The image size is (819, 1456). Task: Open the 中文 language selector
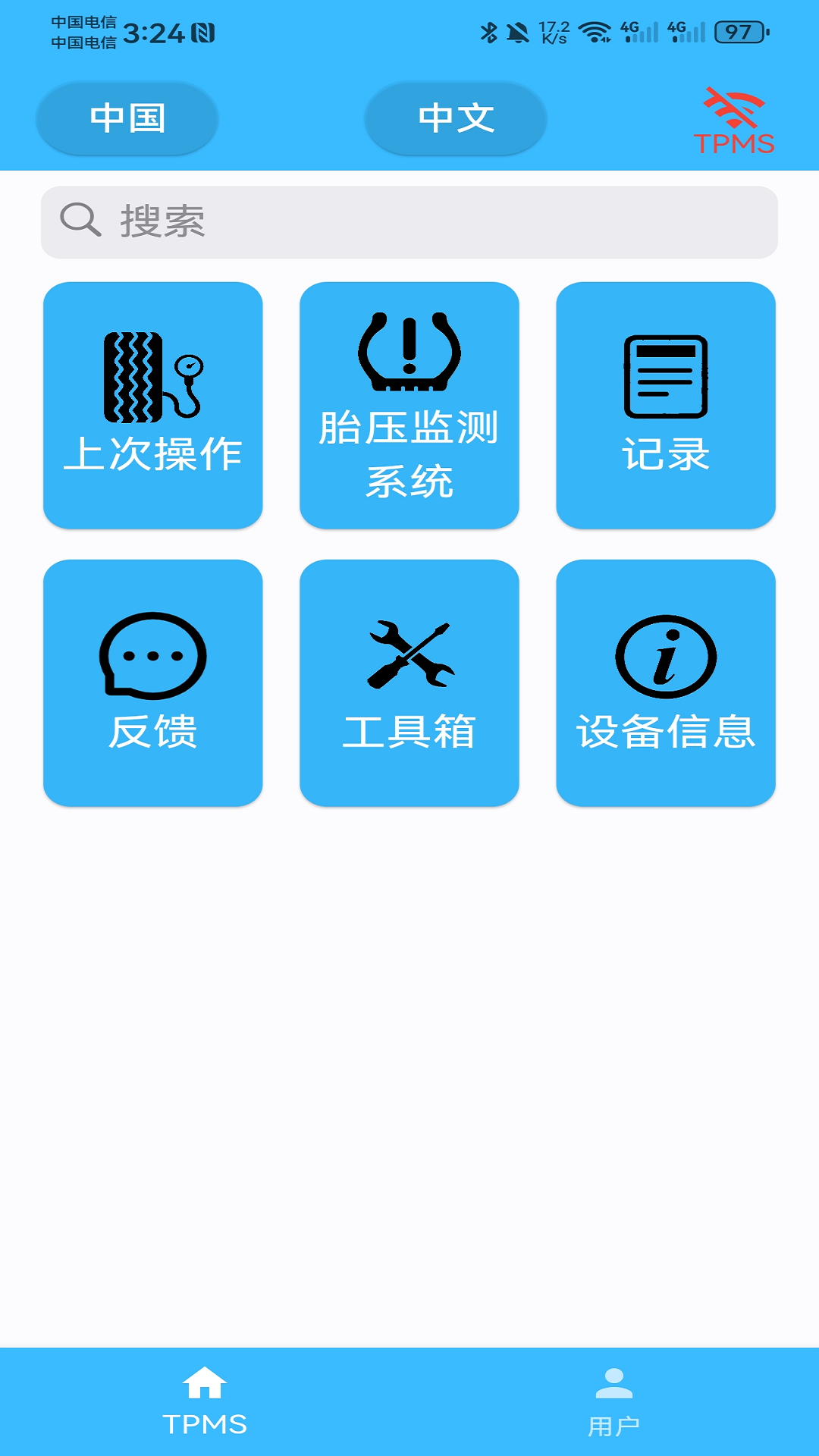click(x=453, y=118)
